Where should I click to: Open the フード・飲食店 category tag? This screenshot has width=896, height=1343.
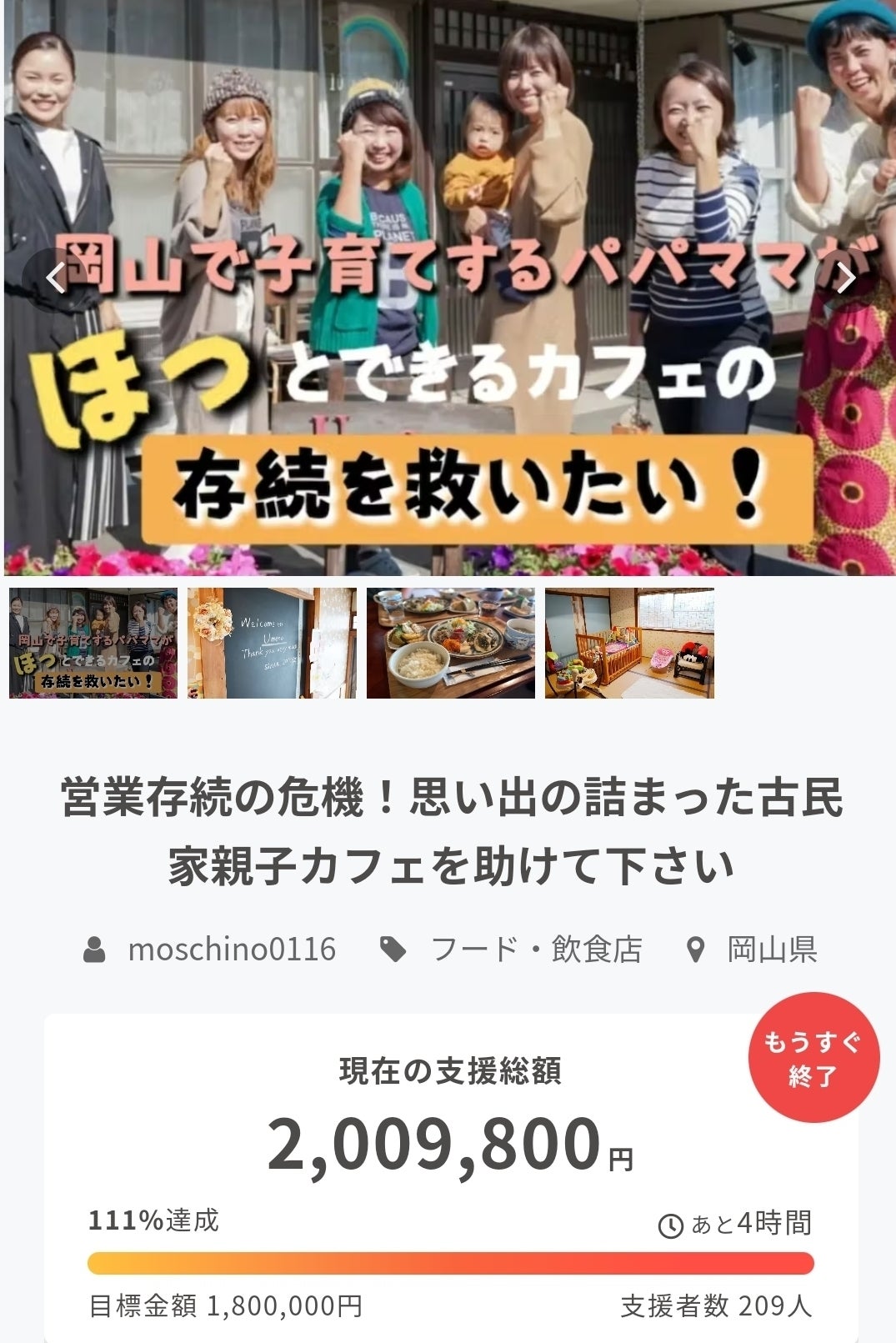tap(536, 950)
